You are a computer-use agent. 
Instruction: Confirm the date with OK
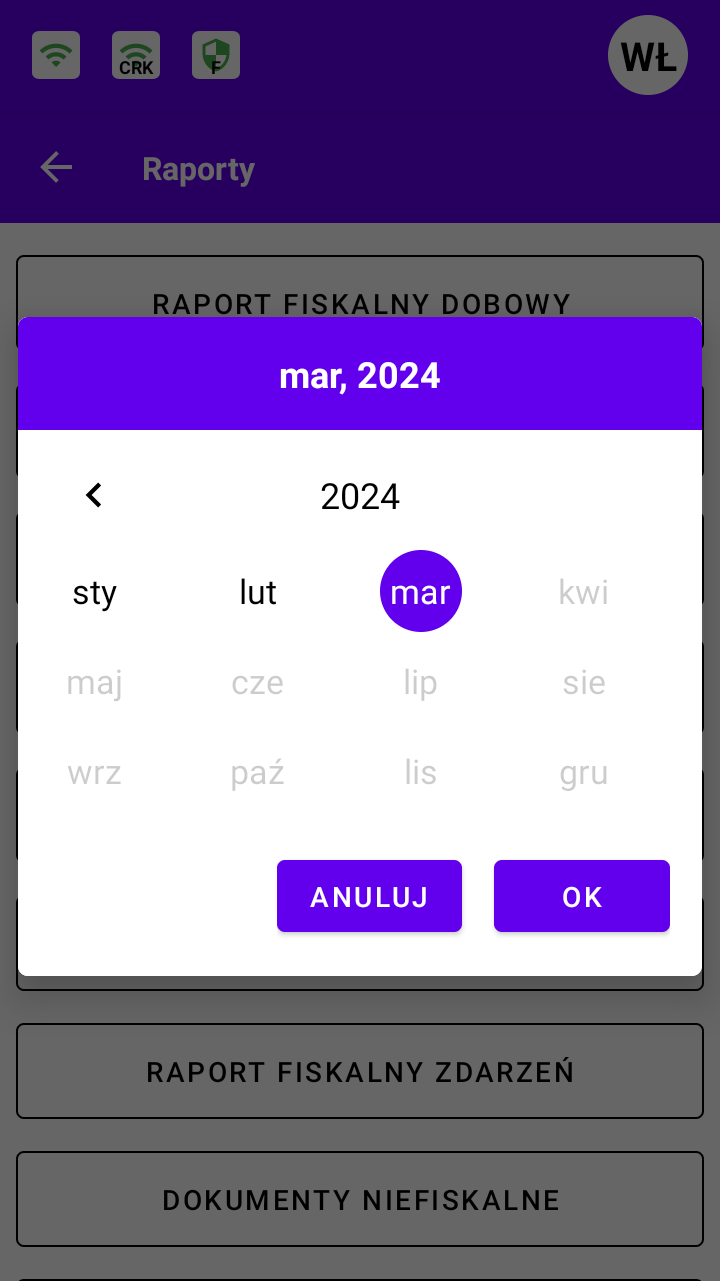(582, 896)
